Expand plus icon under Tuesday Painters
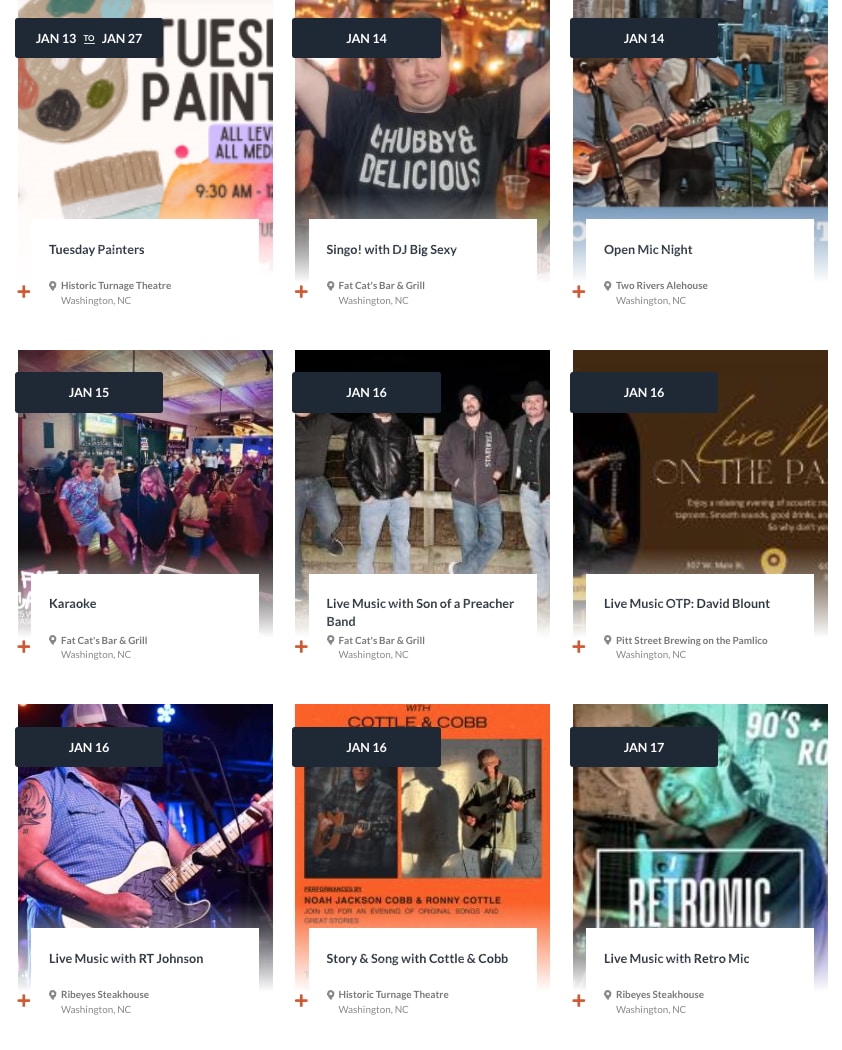The width and height of the screenshot is (842, 1050). point(24,292)
